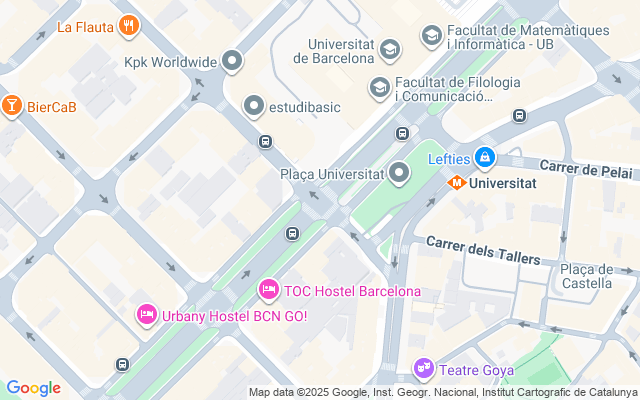Open the Lefties shop marker
The width and height of the screenshot is (640, 400).
point(485,157)
